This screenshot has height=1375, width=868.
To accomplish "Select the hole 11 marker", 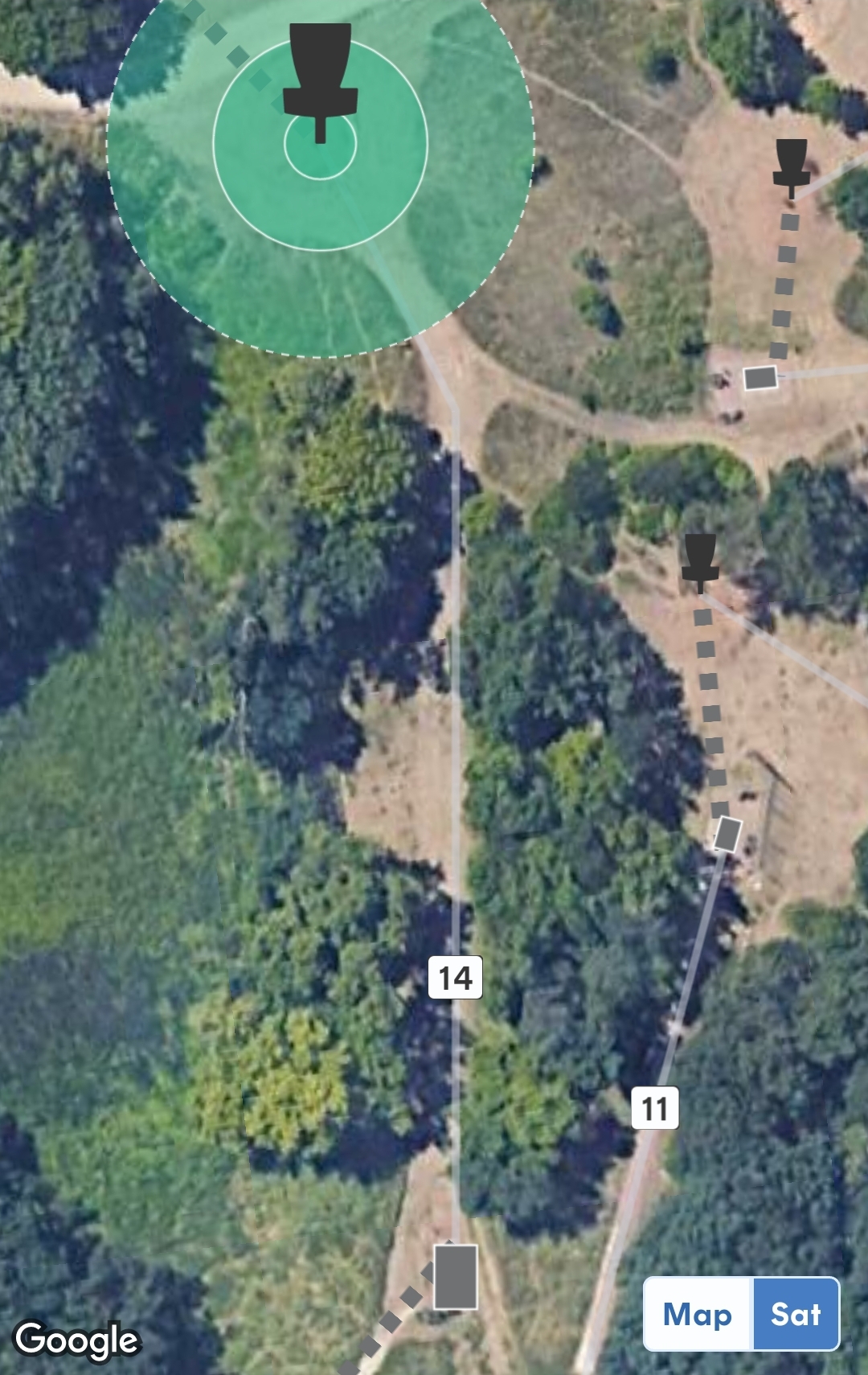I will coord(655,1109).
